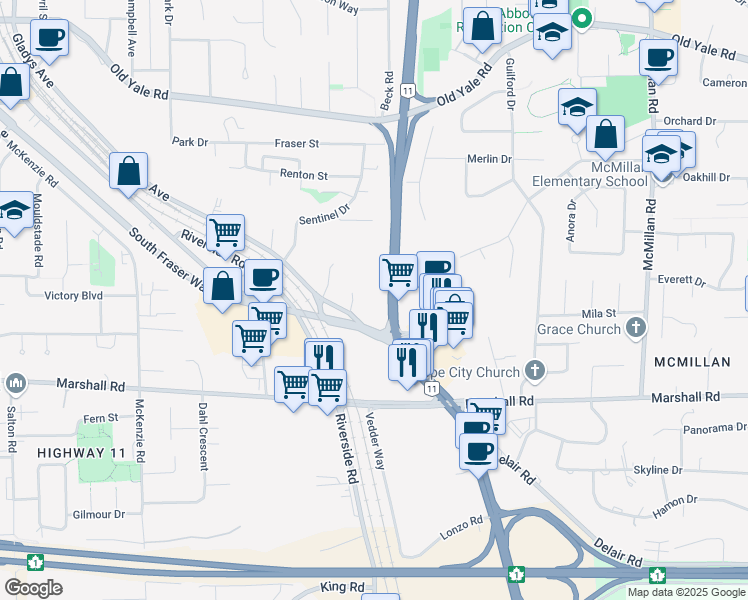The image size is (748, 600).
Task: Tap the coffee cup marker by South Fraser Way
Action: [x=263, y=280]
